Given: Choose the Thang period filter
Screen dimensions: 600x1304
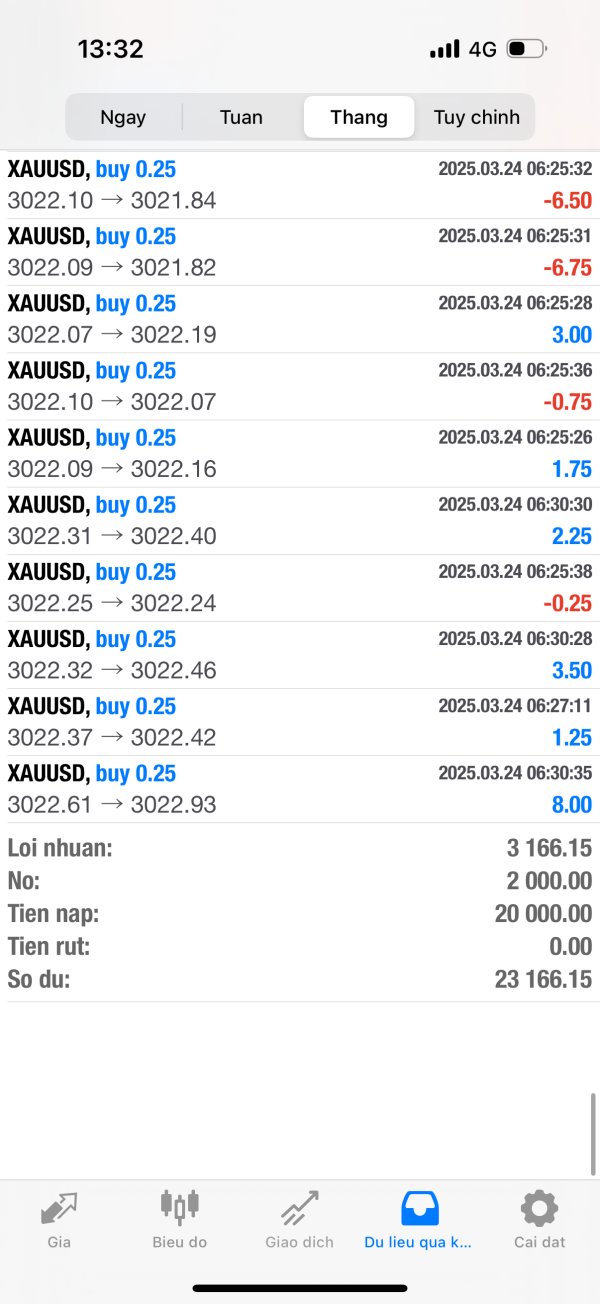Looking at the screenshot, I should (359, 117).
